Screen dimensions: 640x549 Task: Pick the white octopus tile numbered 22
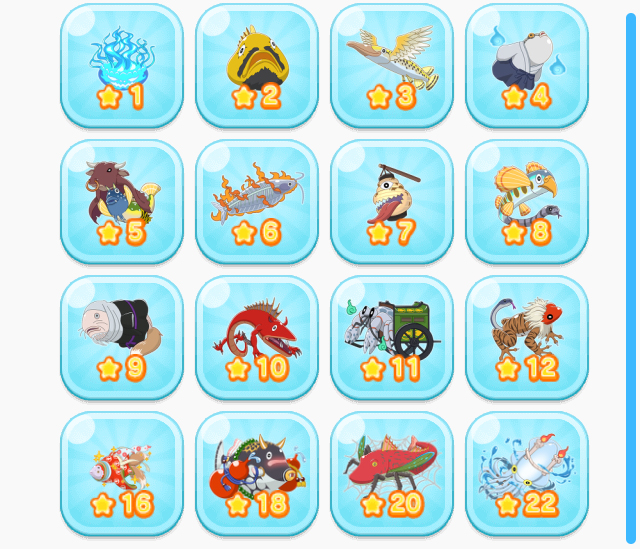(527, 473)
